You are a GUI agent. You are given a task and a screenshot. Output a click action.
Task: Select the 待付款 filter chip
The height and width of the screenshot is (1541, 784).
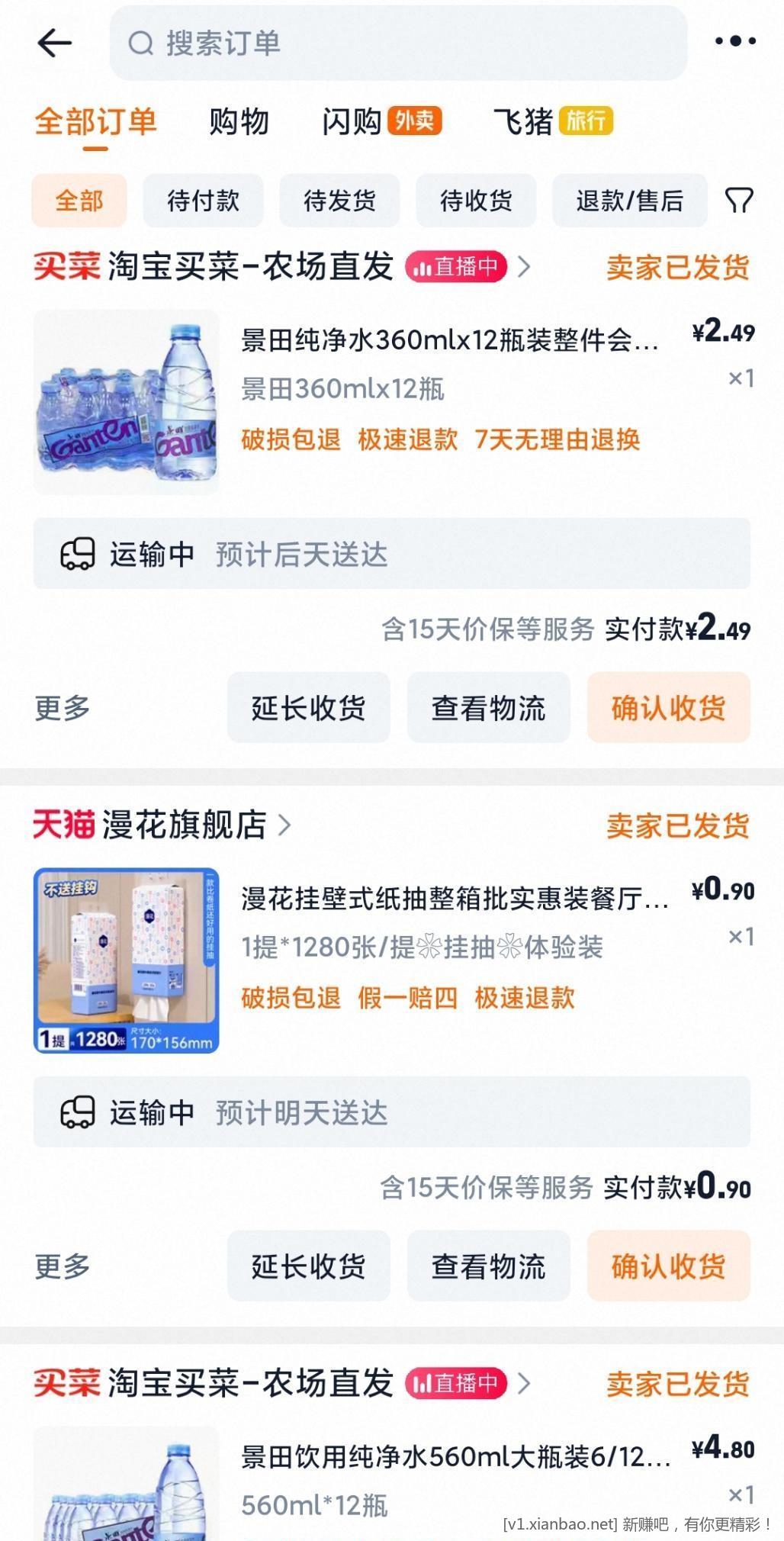coord(203,201)
